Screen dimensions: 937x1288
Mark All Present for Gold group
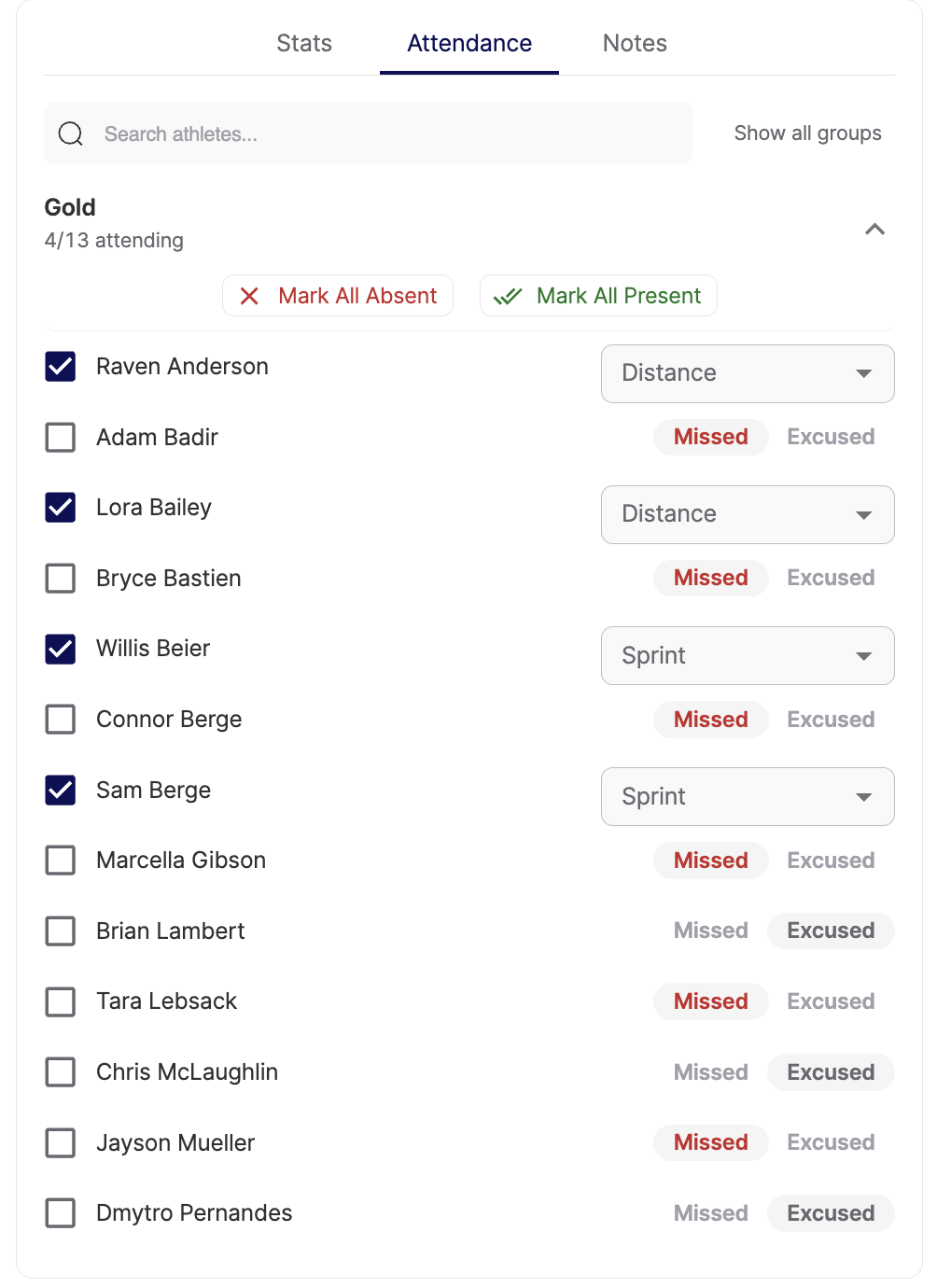point(598,296)
